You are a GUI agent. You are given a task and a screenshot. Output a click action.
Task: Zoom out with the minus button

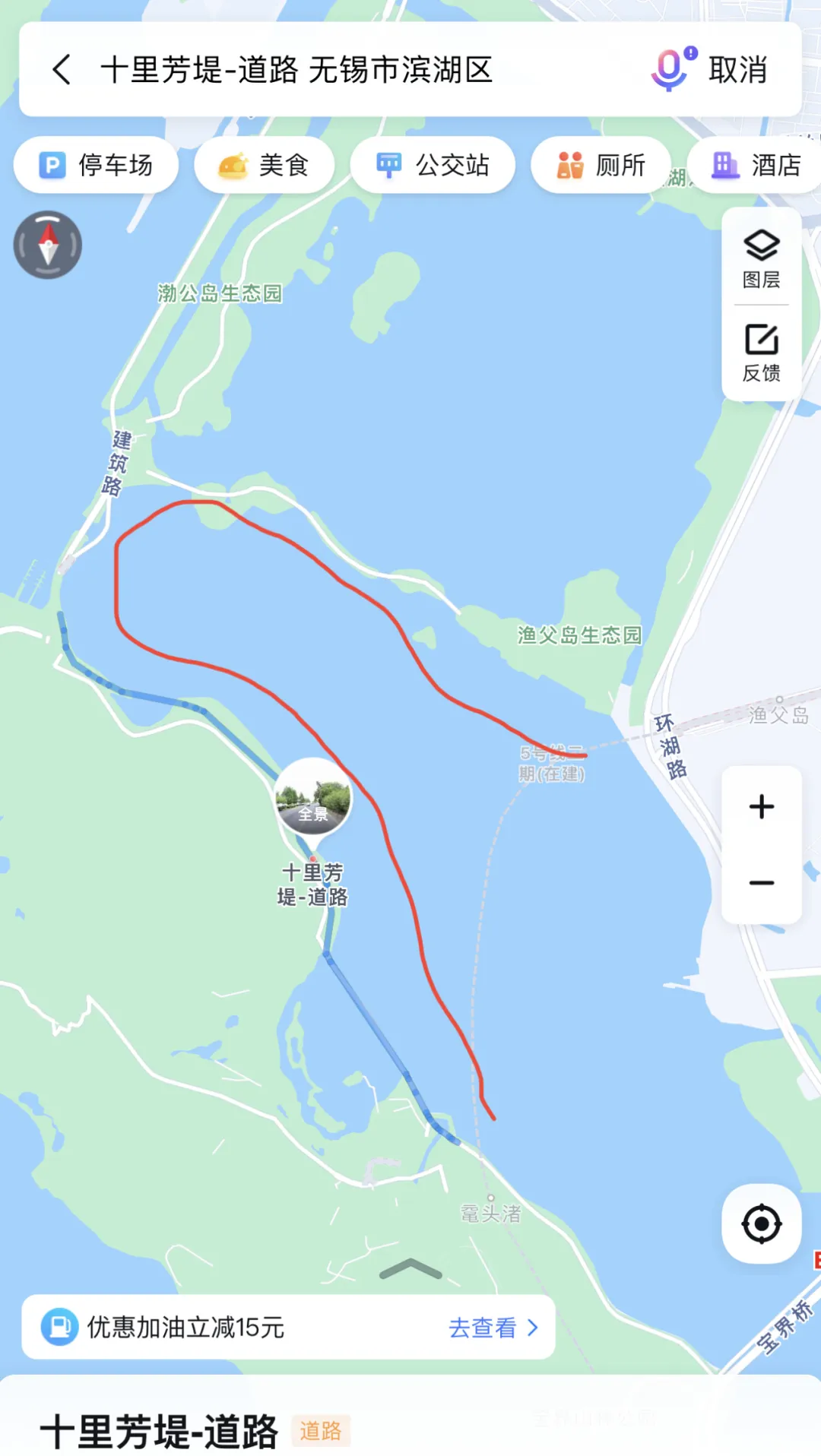pos(761,883)
